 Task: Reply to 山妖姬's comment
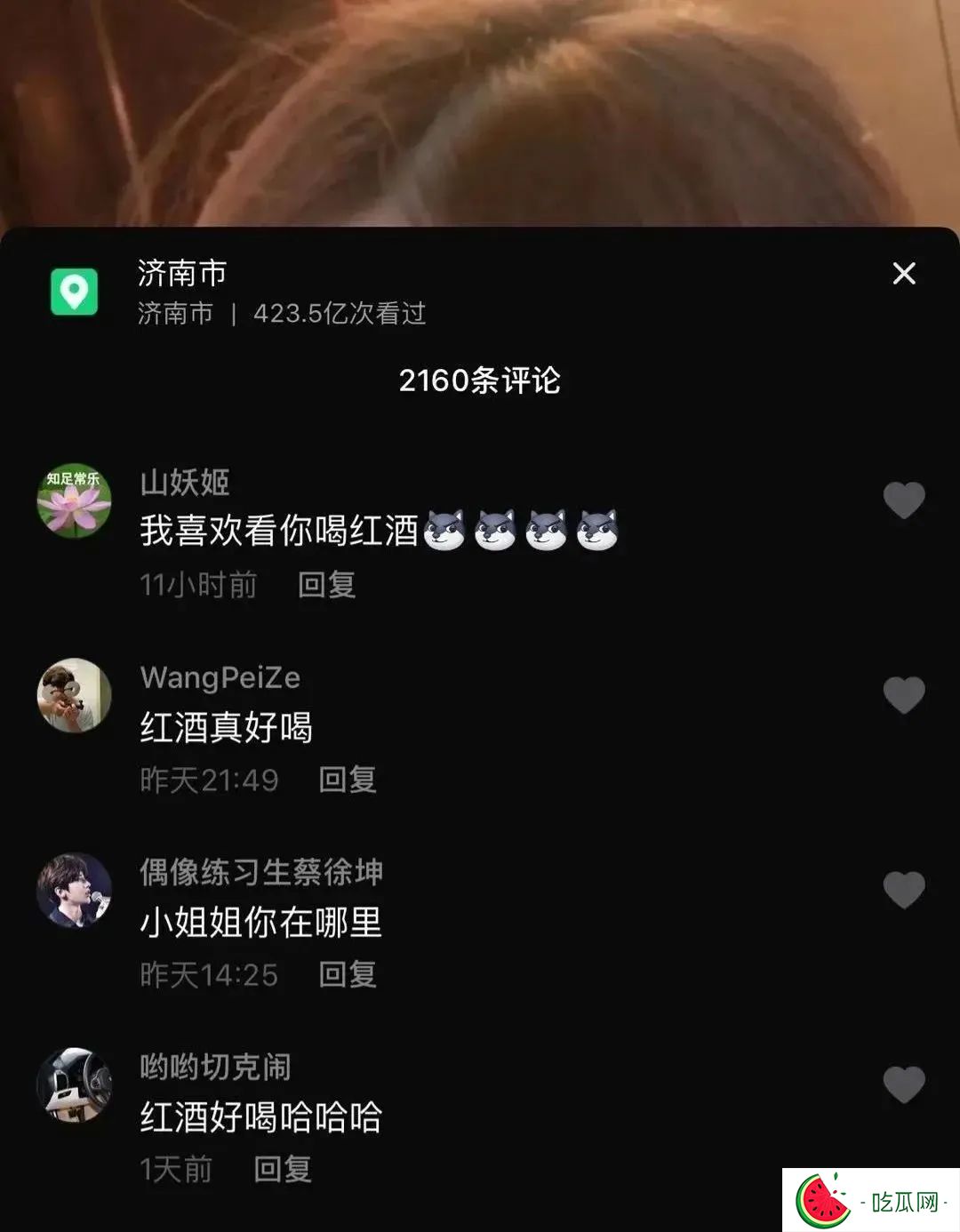coord(326,585)
